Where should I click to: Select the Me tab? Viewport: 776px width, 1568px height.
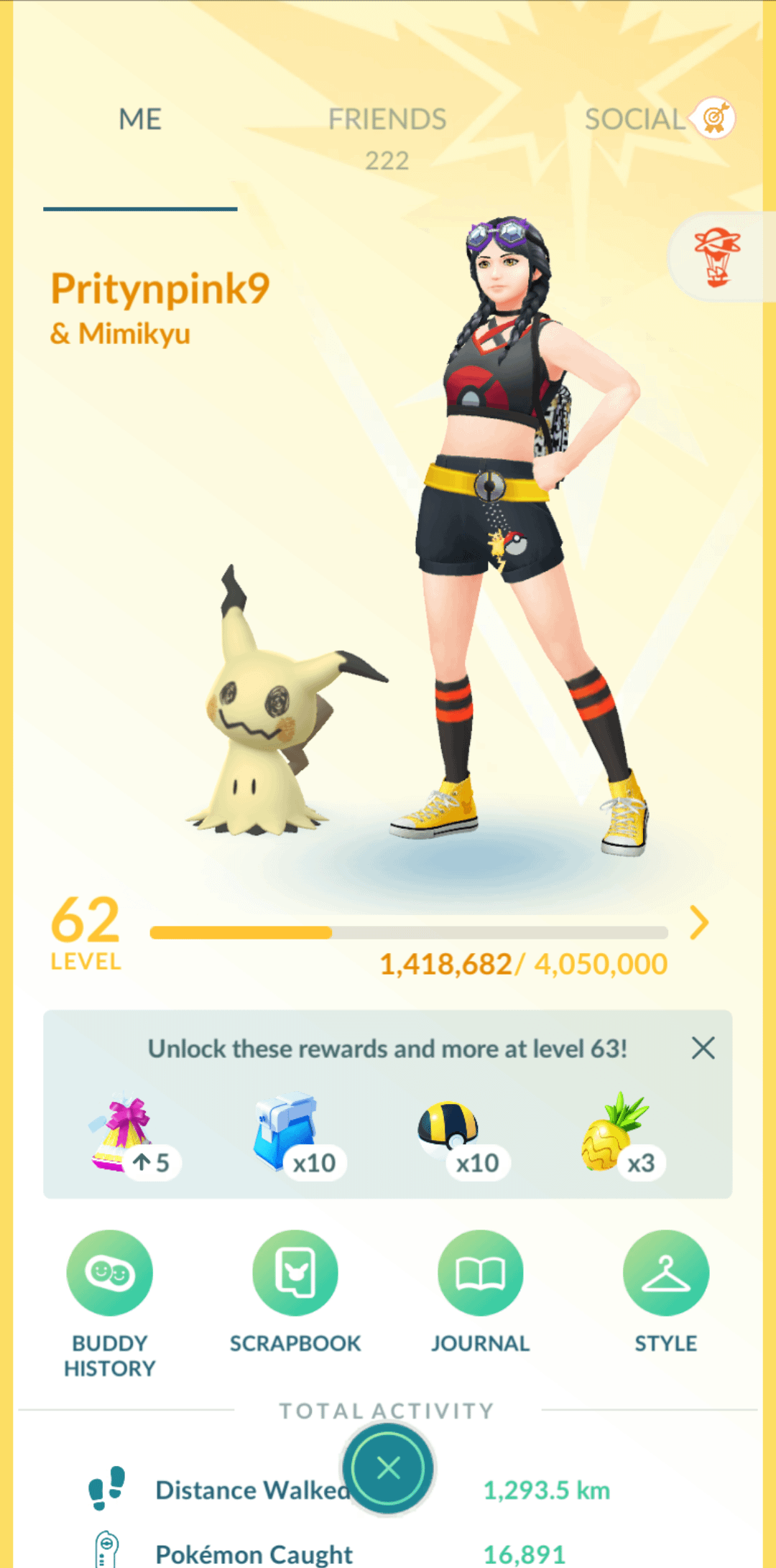pos(140,119)
